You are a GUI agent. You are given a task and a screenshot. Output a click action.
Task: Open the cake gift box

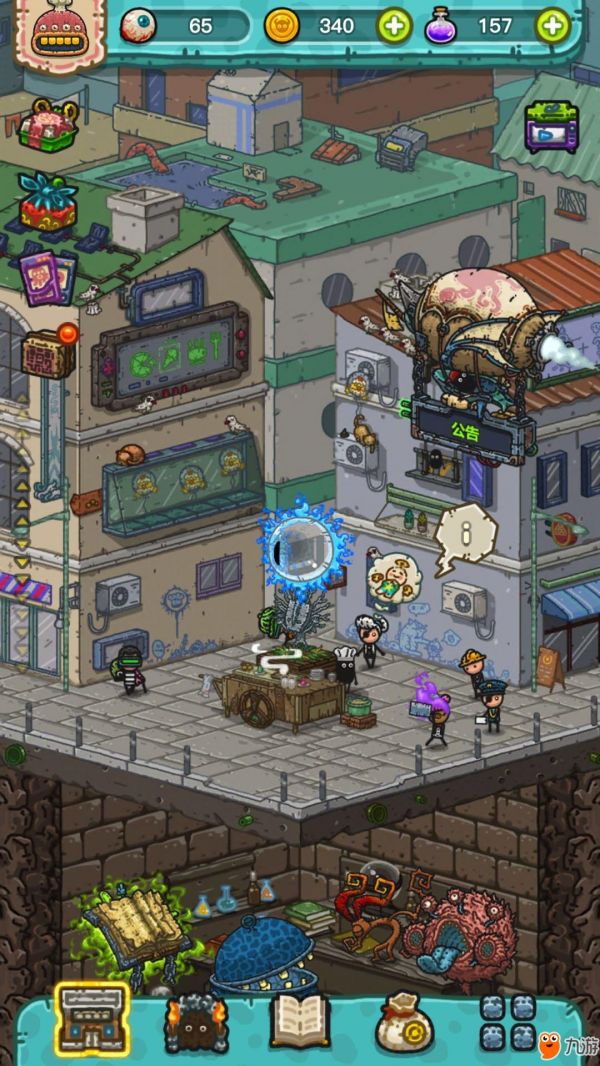[x=47, y=125]
